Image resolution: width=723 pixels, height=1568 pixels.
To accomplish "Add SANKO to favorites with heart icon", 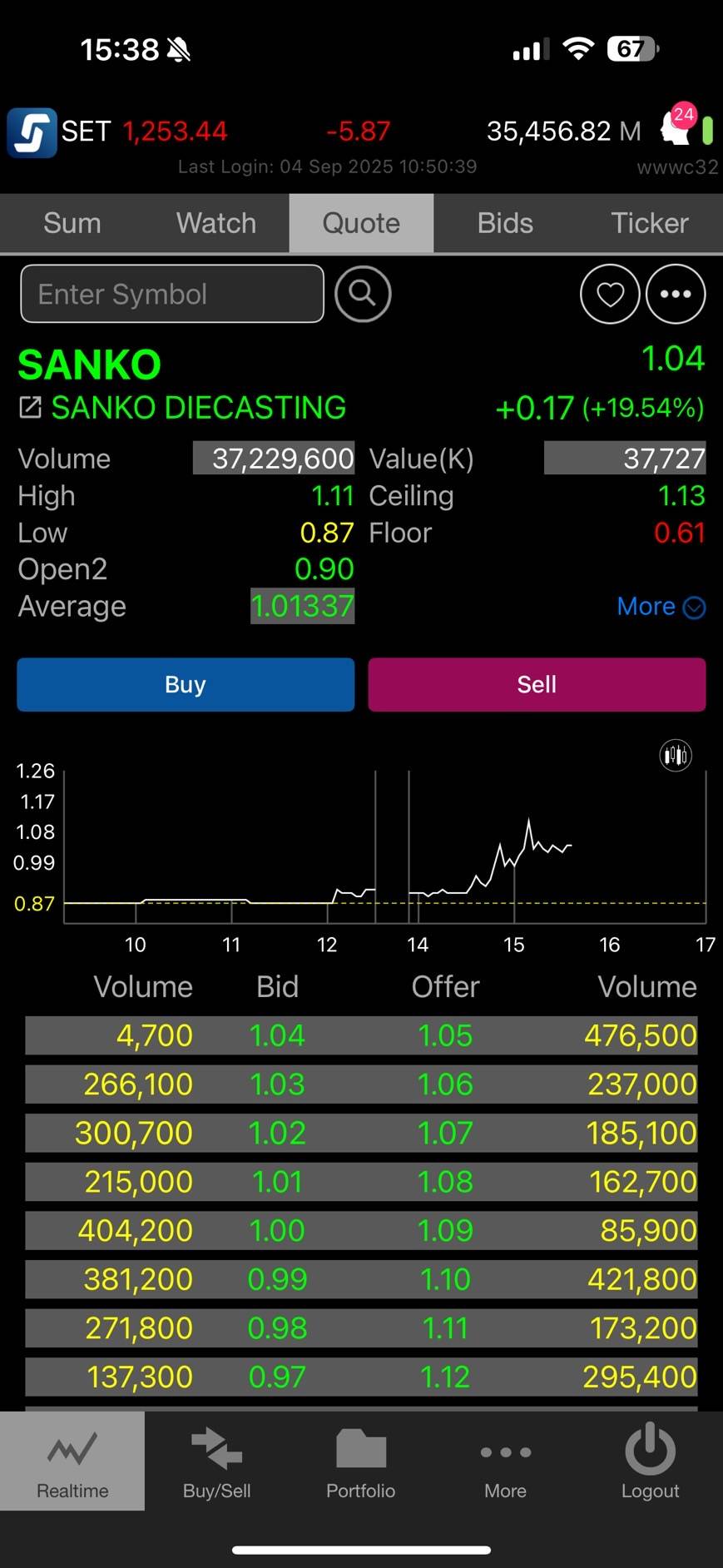I will tap(610, 294).
